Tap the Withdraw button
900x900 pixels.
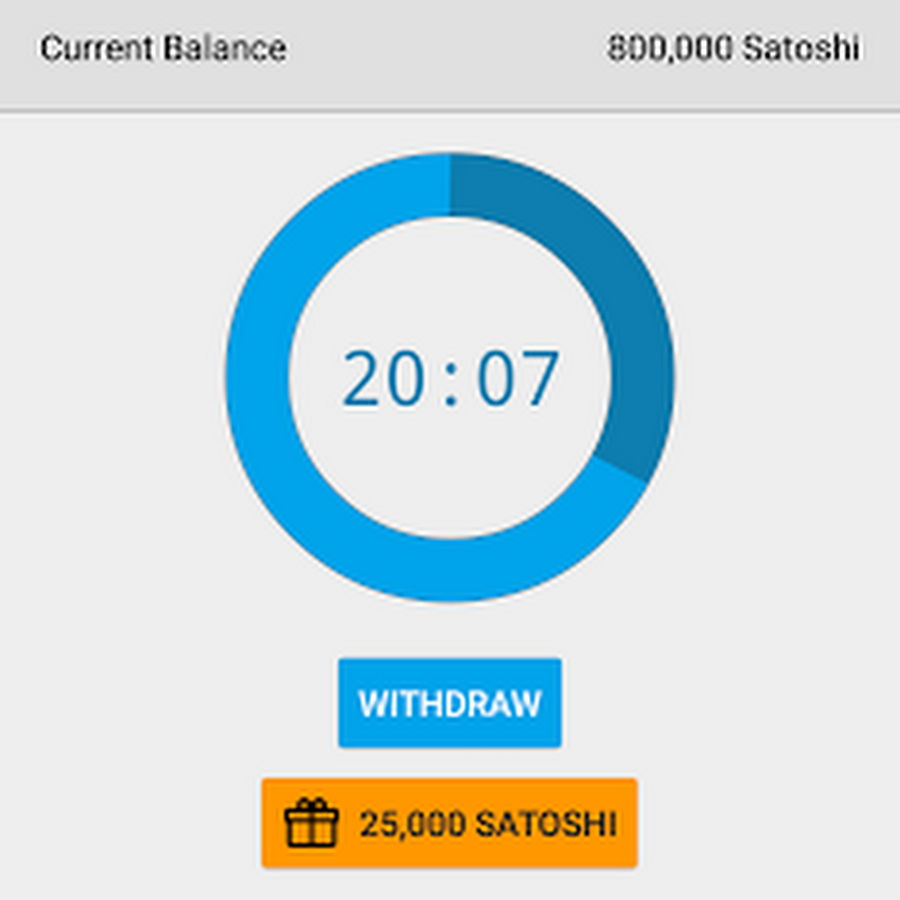pos(449,703)
